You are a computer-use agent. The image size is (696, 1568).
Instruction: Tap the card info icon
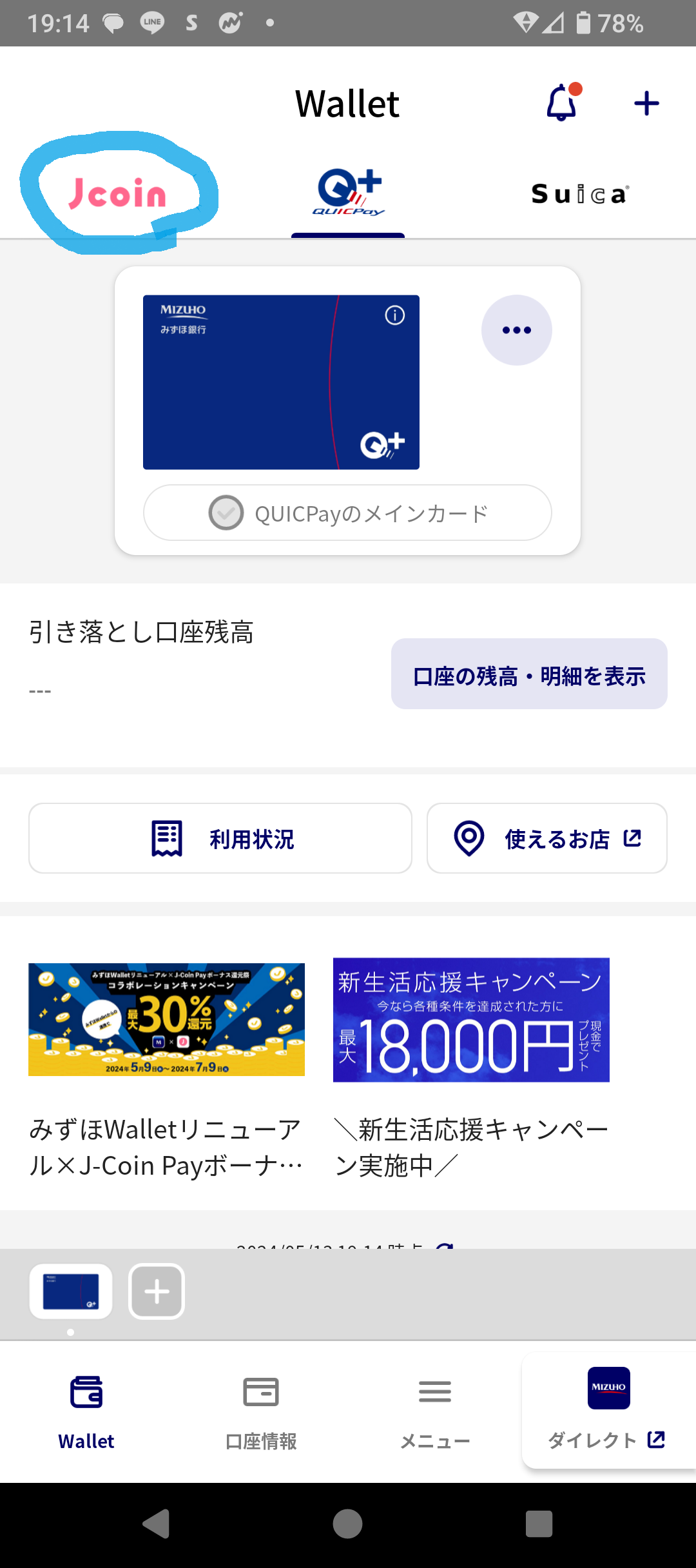pos(394,315)
